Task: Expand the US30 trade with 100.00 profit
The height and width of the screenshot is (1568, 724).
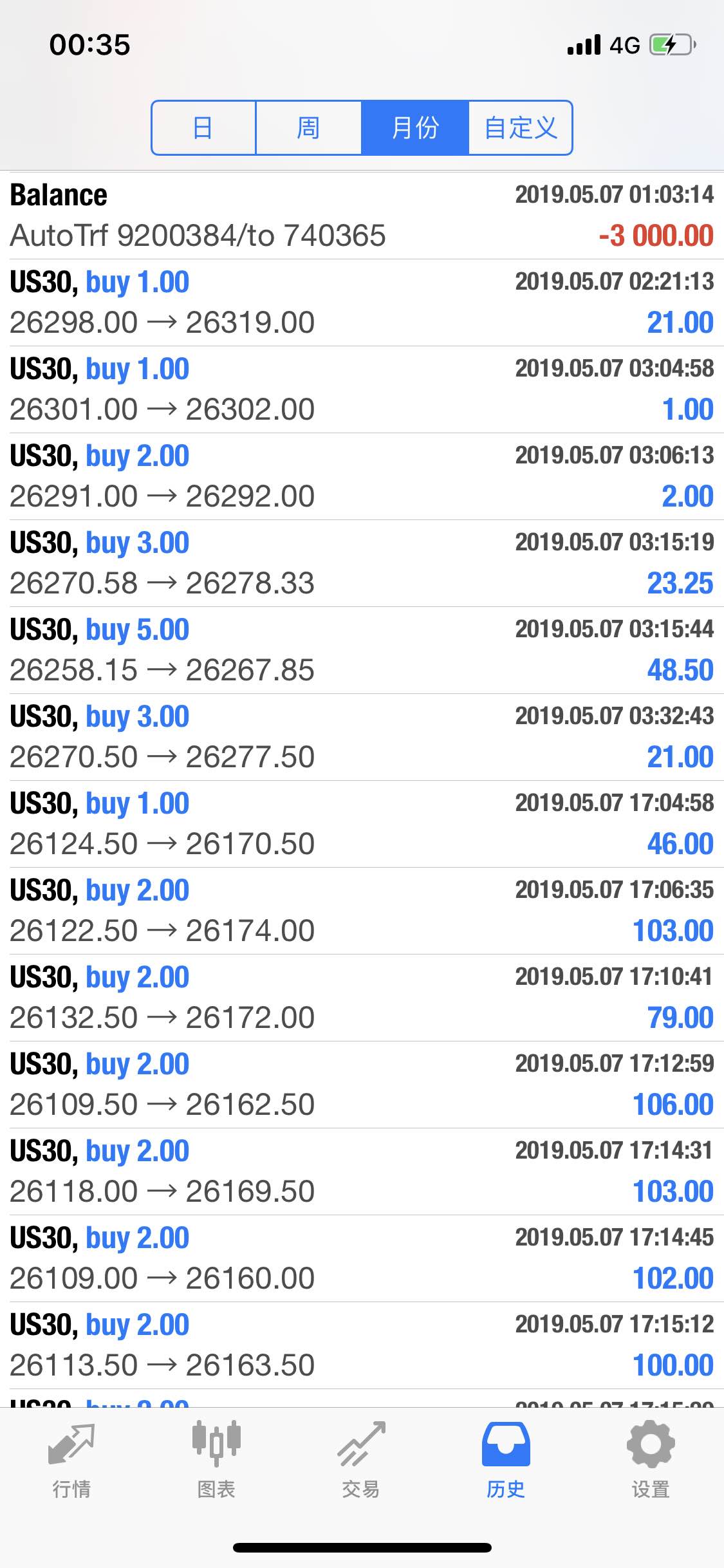Action: (x=362, y=1345)
